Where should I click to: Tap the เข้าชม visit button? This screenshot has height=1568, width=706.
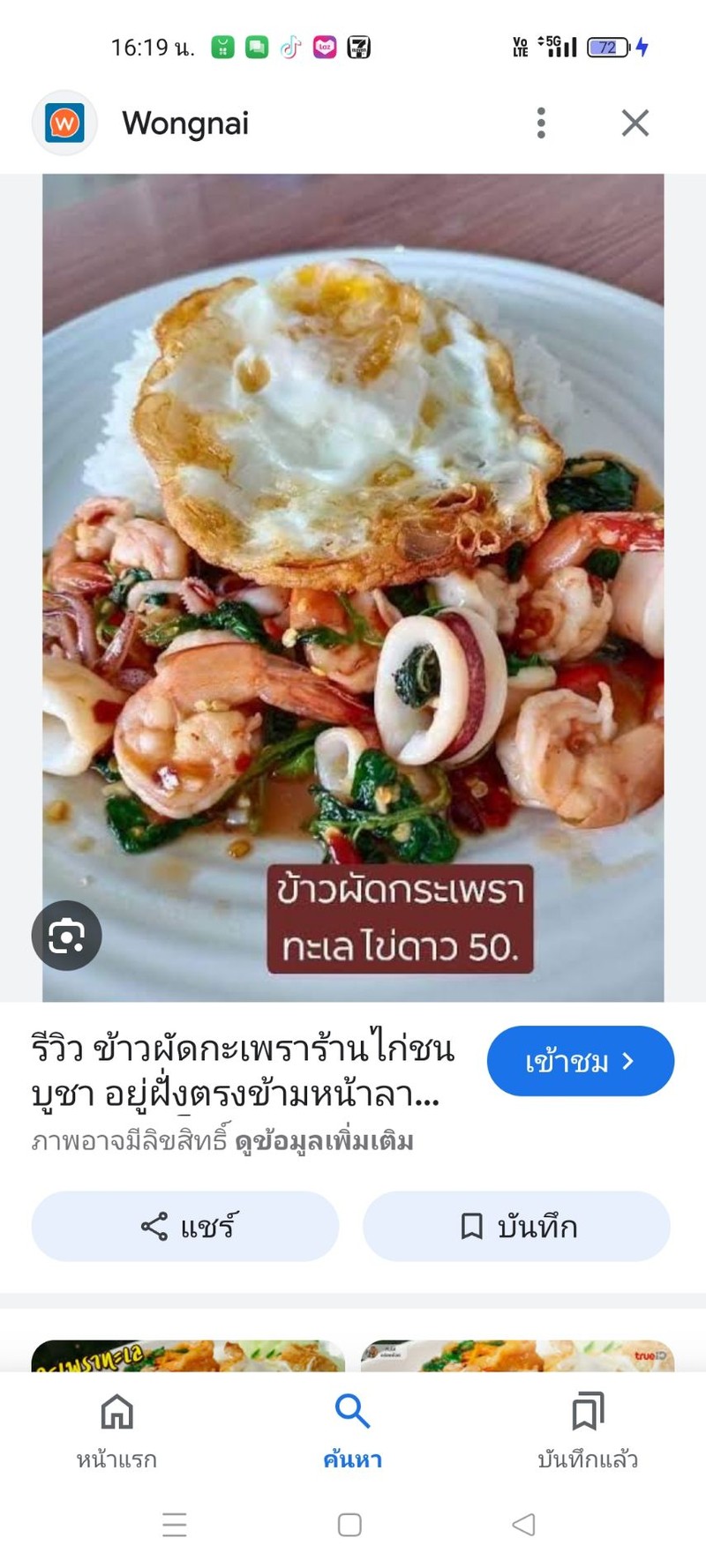click(580, 1061)
